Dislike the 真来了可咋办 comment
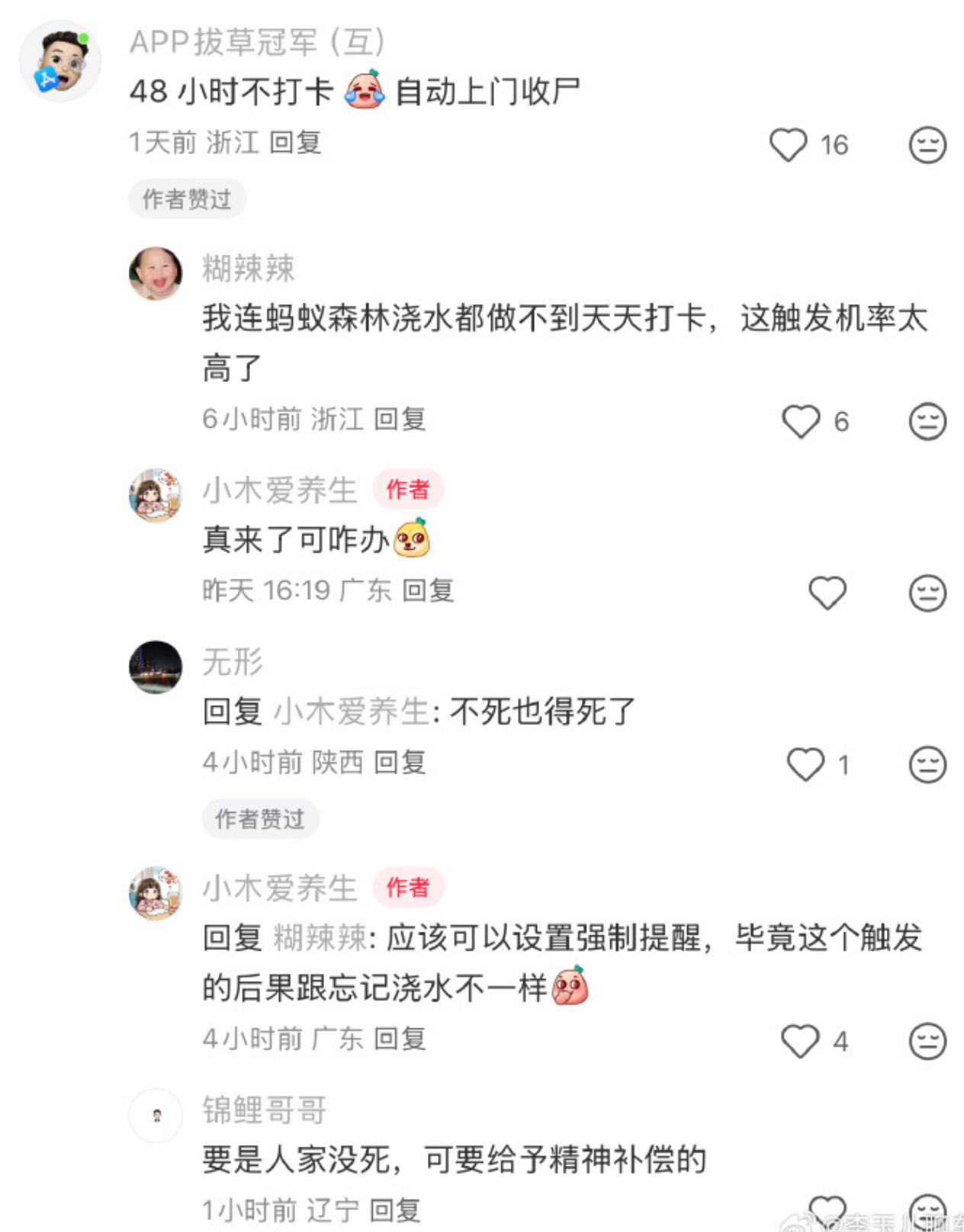 click(927, 592)
